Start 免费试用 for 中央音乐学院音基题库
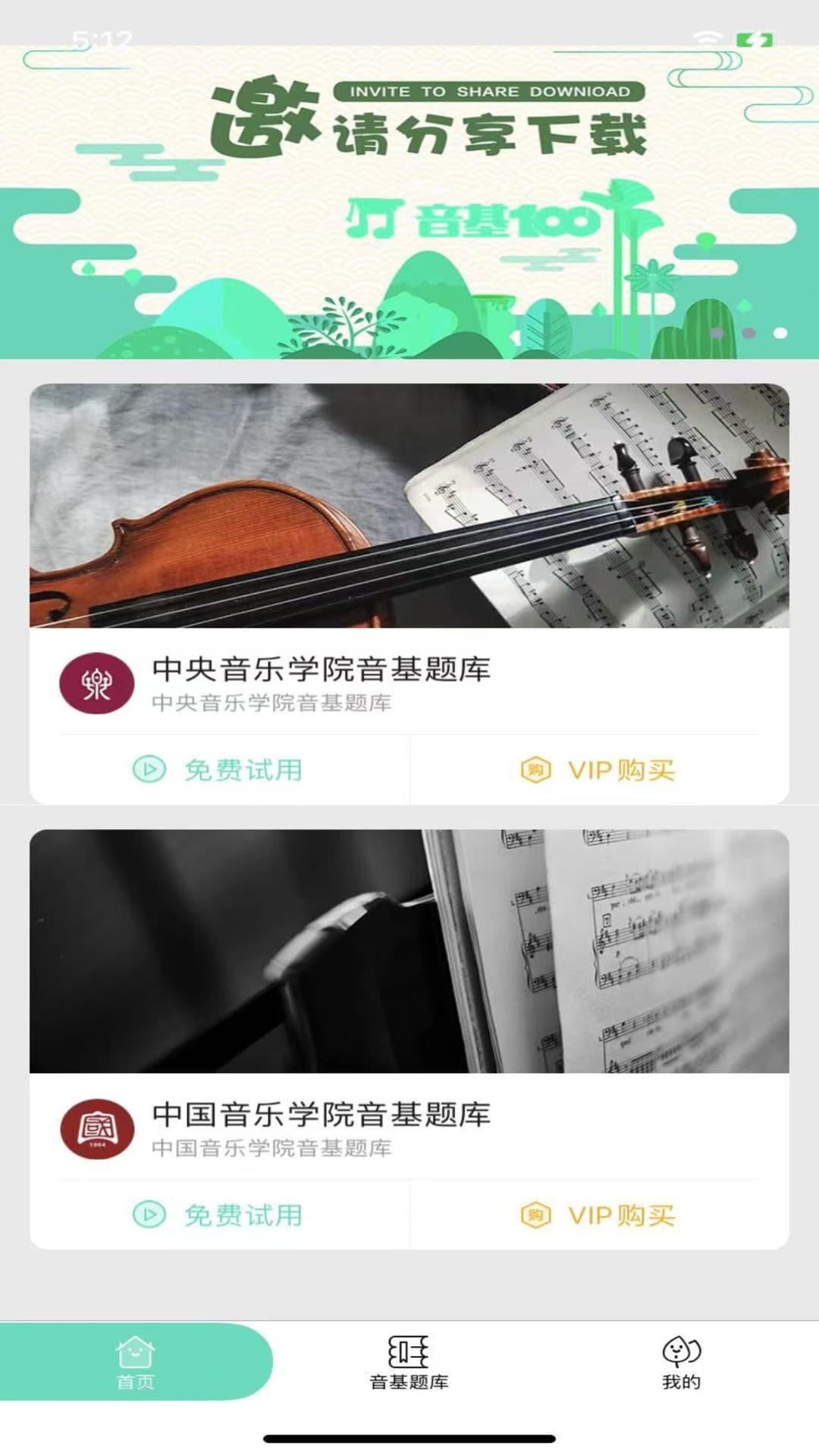Image resolution: width=819 pixels, height=1456 pixels. tap(218, 770)
